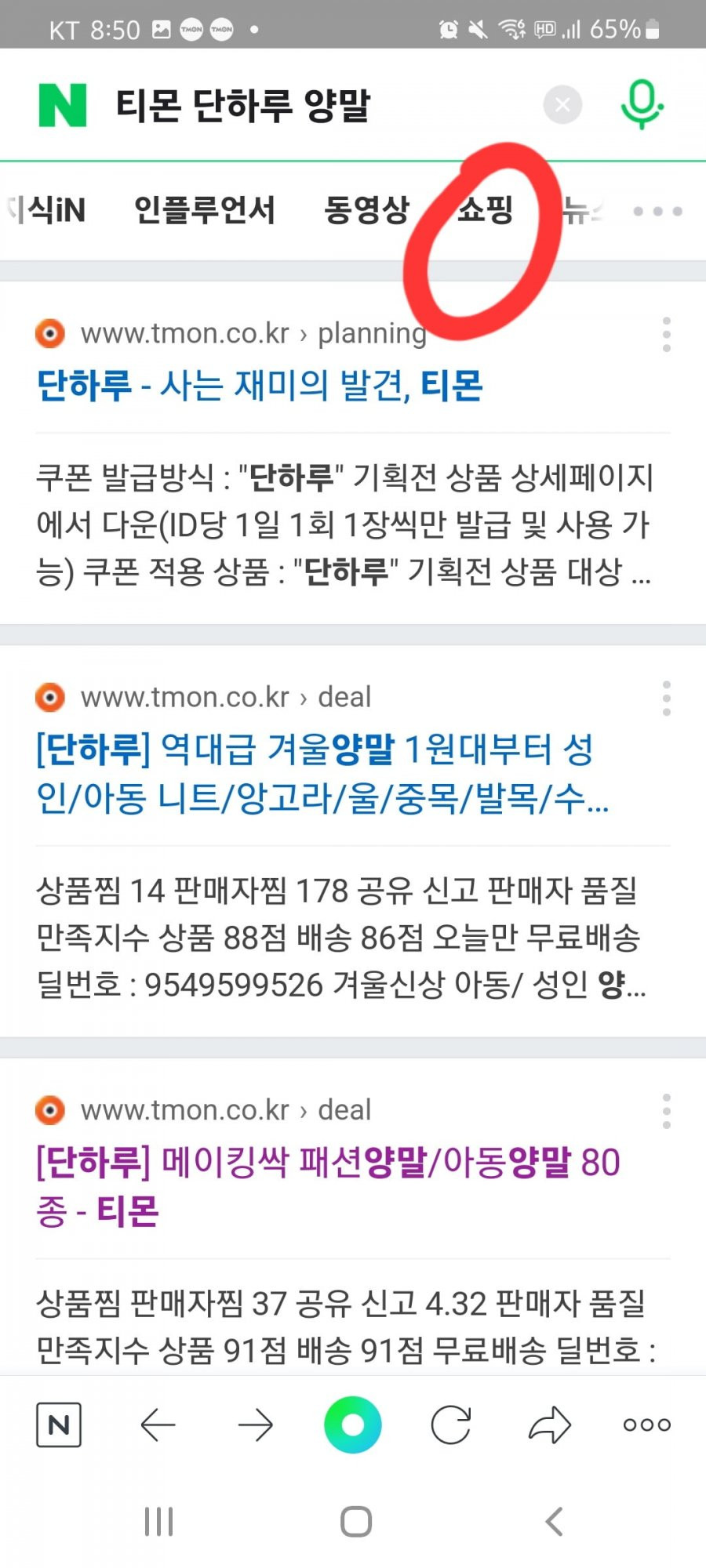The height and width of the screenshot is (1568, 706).
Task: Open options for the planning result
Action: (666, 335)
